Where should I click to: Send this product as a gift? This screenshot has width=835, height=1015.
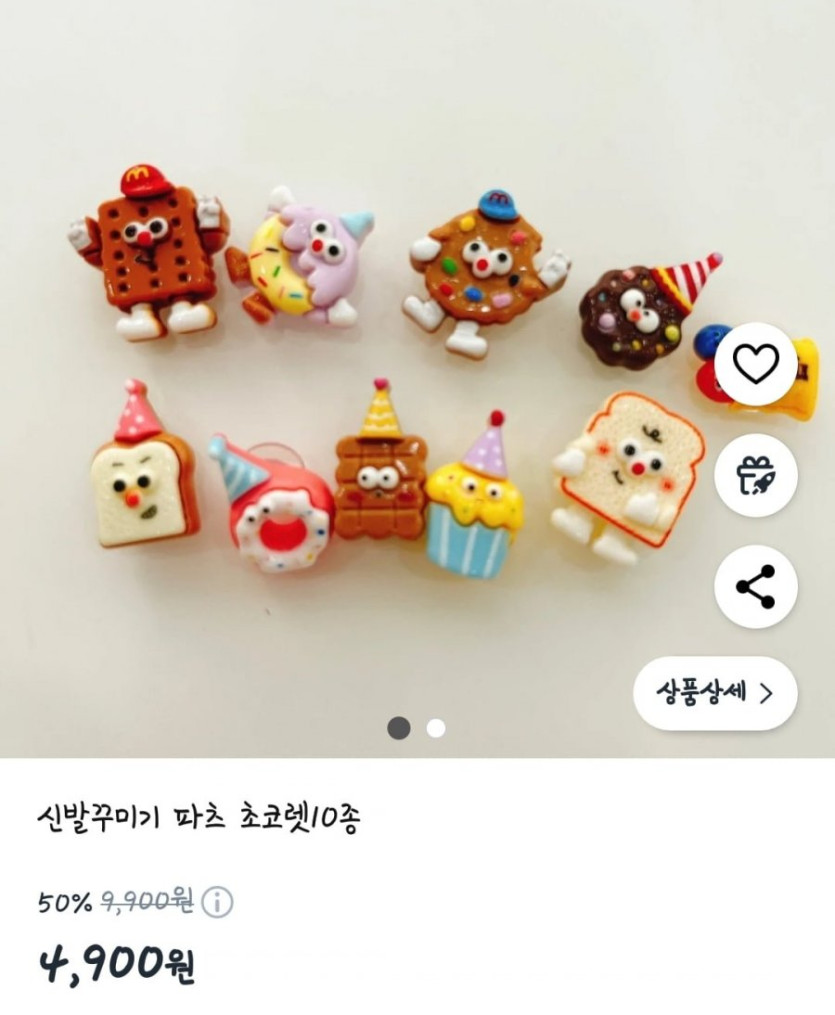(x=756, y=476)
